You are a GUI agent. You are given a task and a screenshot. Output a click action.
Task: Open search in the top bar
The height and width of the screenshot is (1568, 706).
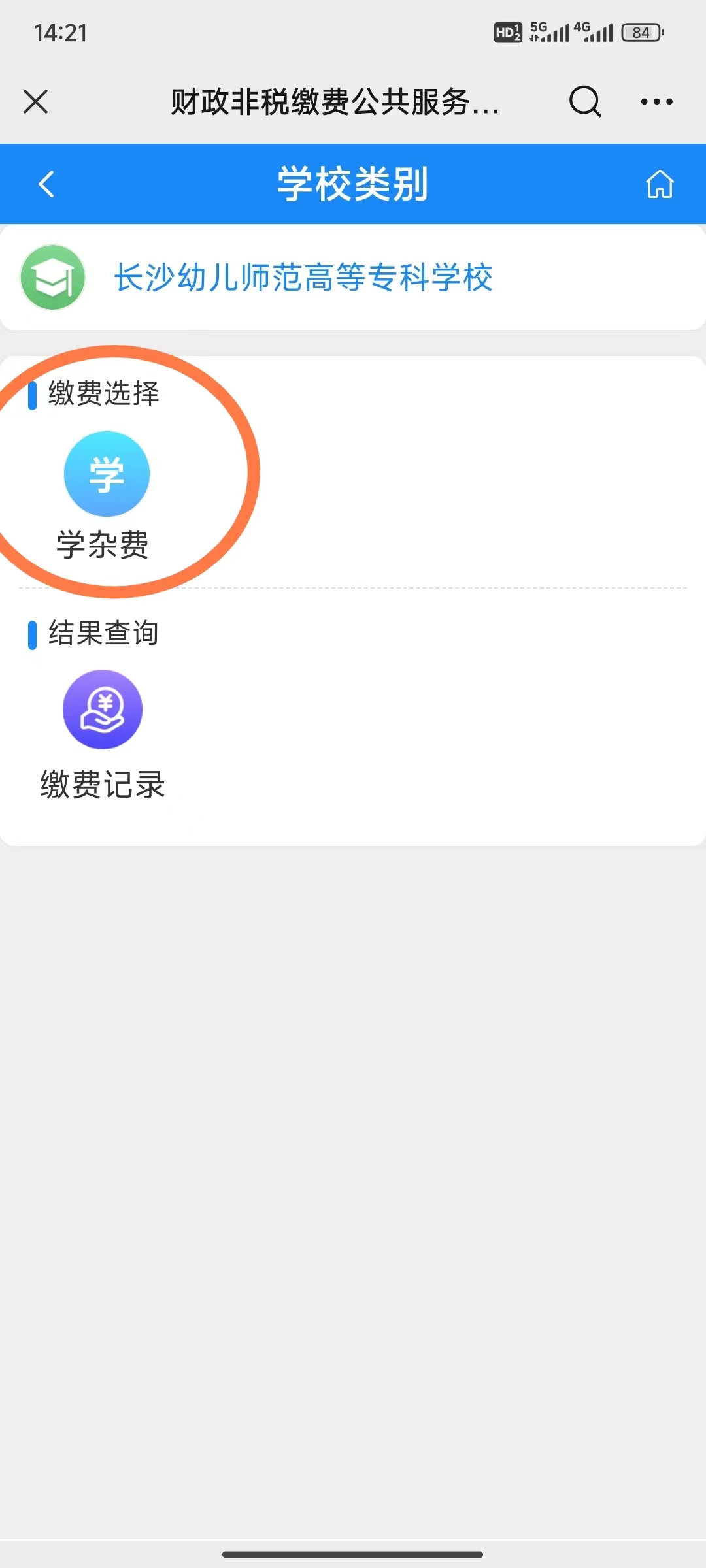click(x=584, y=102)
